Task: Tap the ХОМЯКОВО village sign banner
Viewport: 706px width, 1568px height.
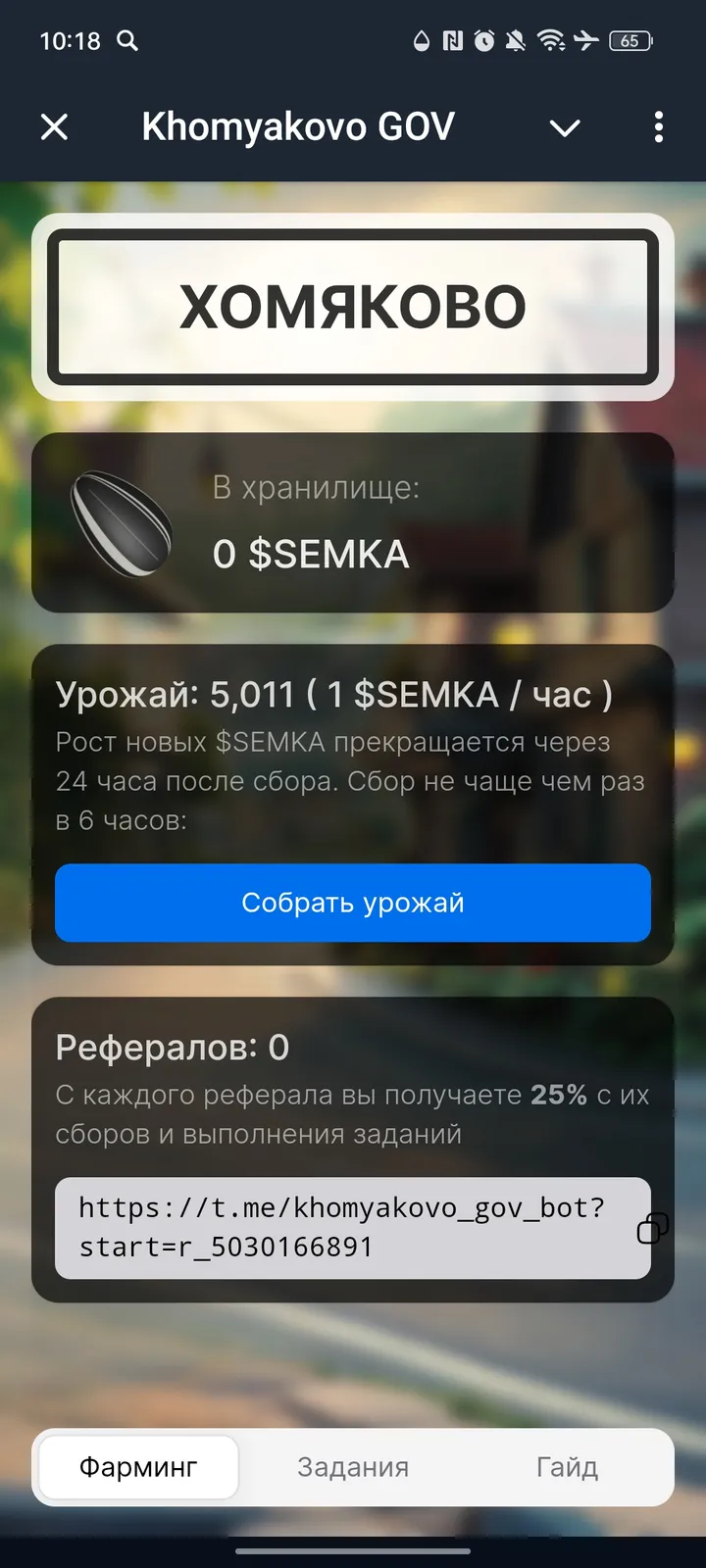Action: [353, 306]
